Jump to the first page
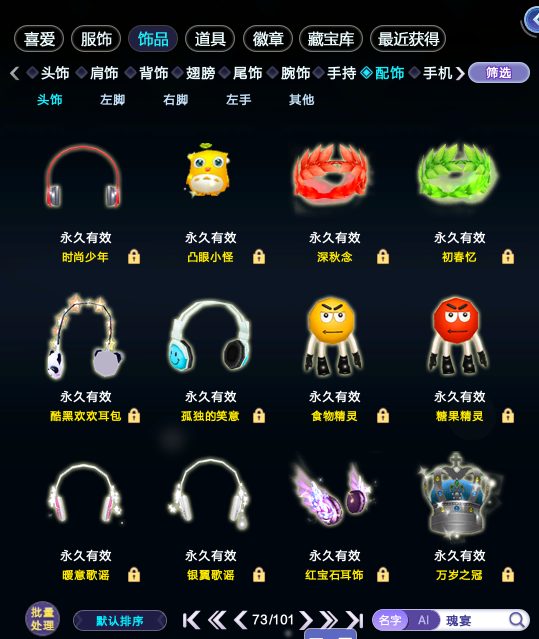The width and height of the screenshot is (539, 639). tap(191, 620)
